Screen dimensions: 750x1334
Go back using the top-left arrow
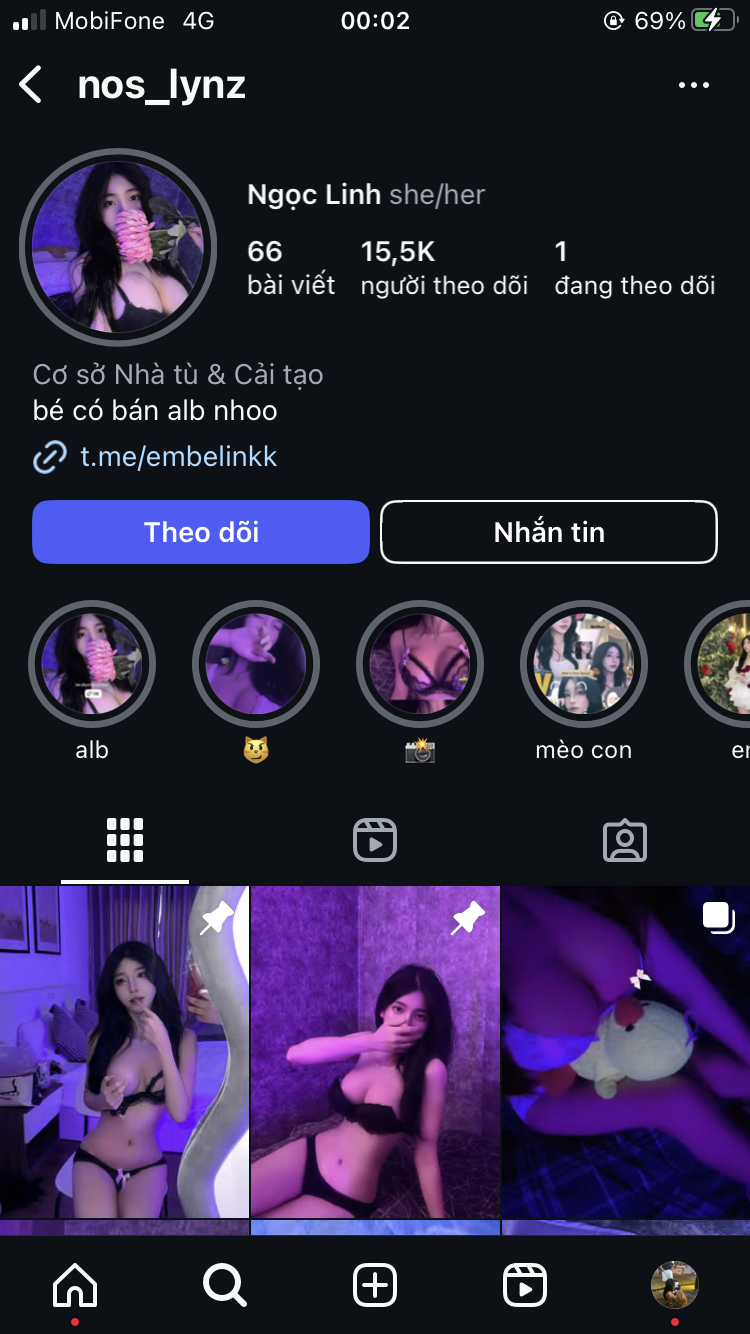click(x=32, y=85)
